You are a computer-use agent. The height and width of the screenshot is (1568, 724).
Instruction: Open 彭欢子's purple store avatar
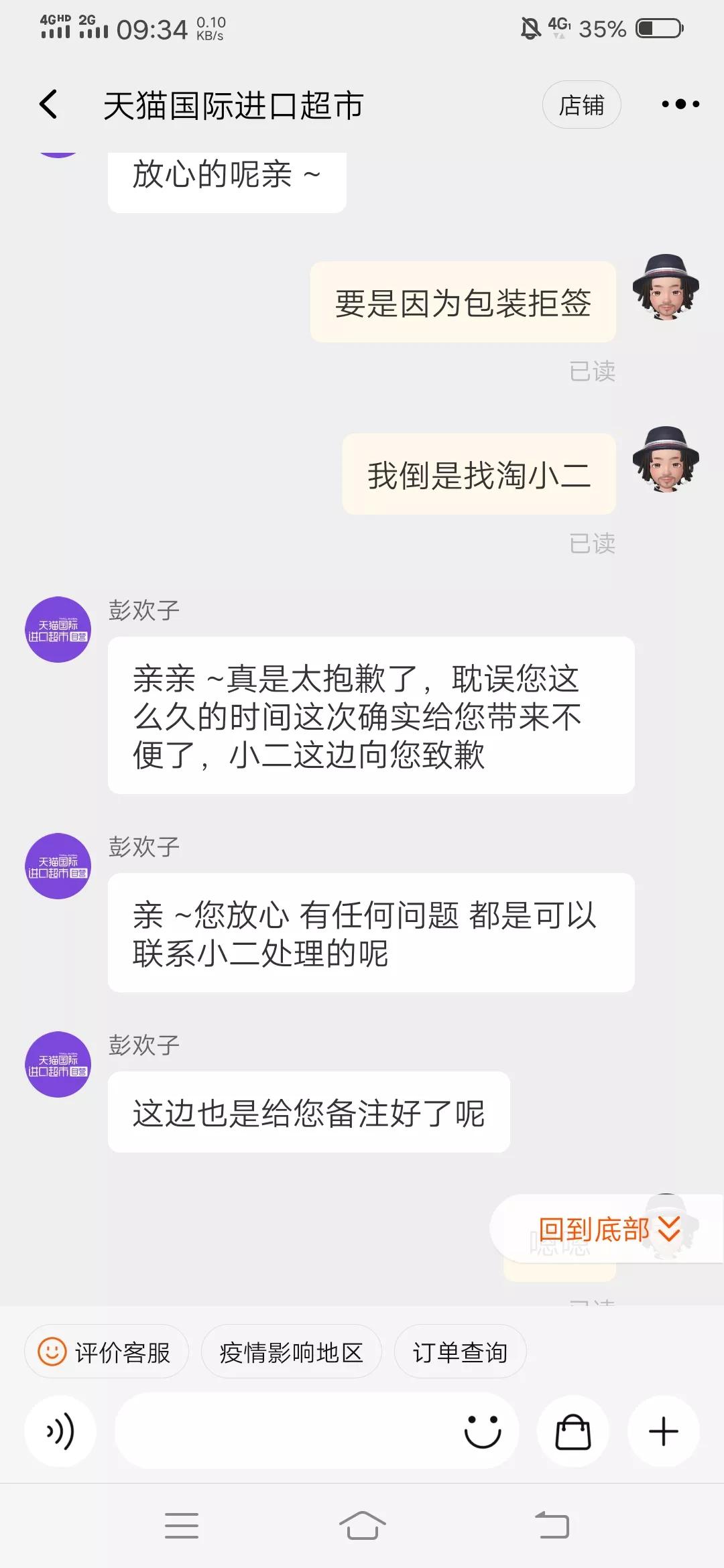pos(58,629)
